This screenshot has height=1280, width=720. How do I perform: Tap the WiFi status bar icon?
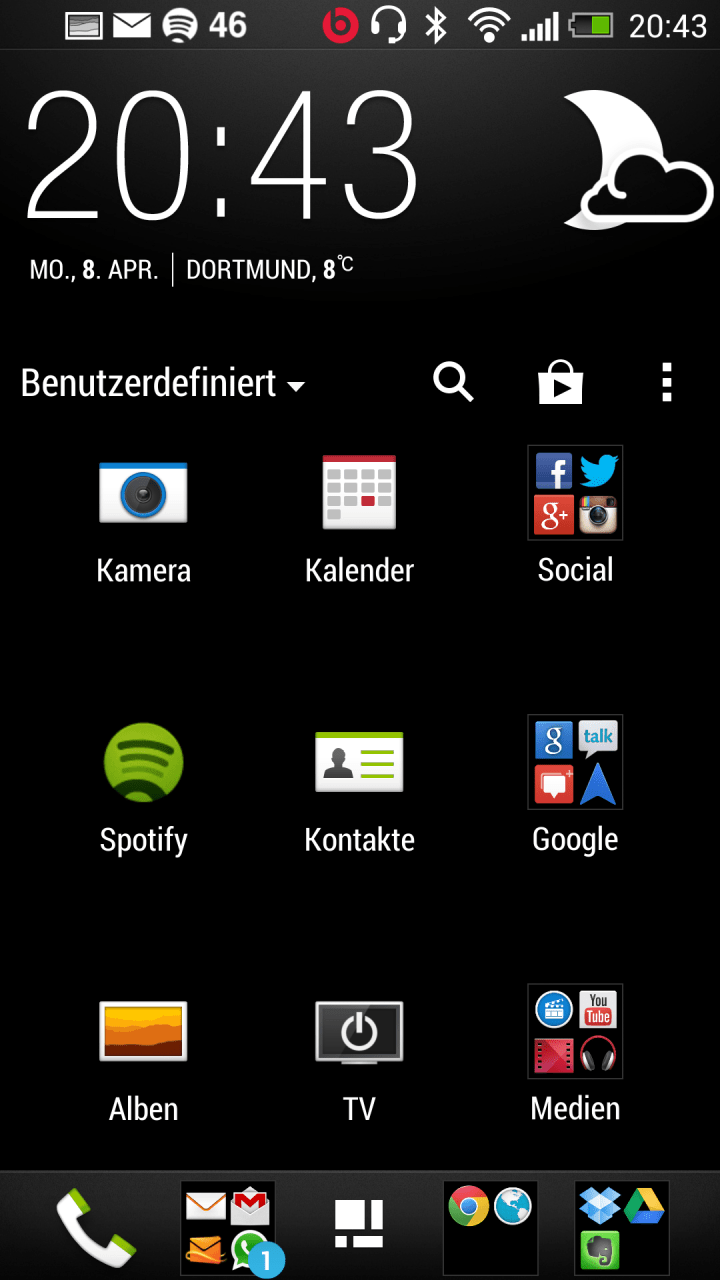tap(489, 25)
